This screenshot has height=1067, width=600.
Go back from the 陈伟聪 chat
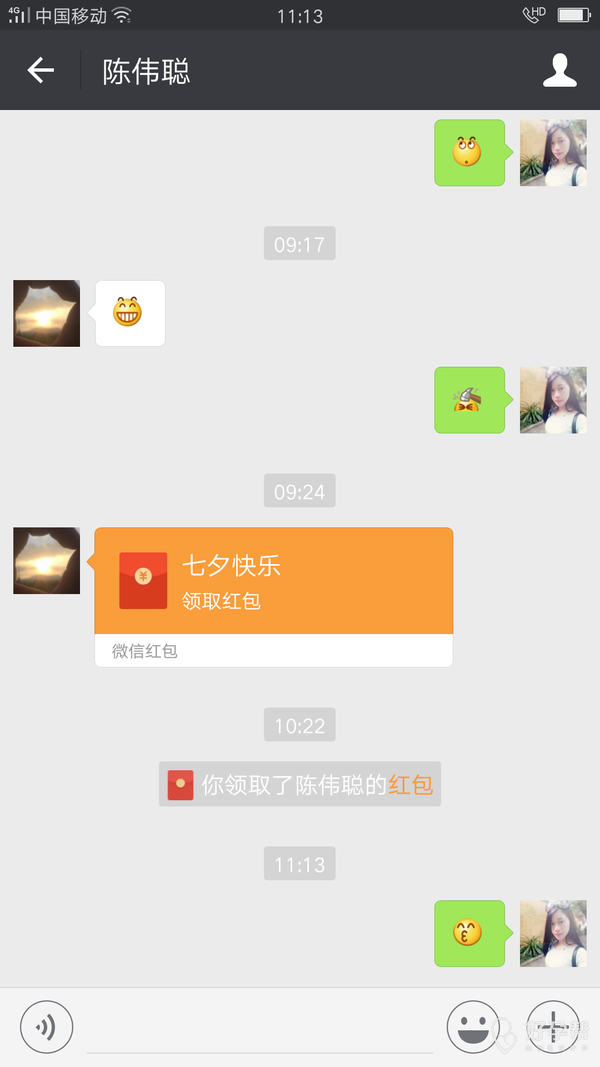pyautogui.click(x=41, y=71)
